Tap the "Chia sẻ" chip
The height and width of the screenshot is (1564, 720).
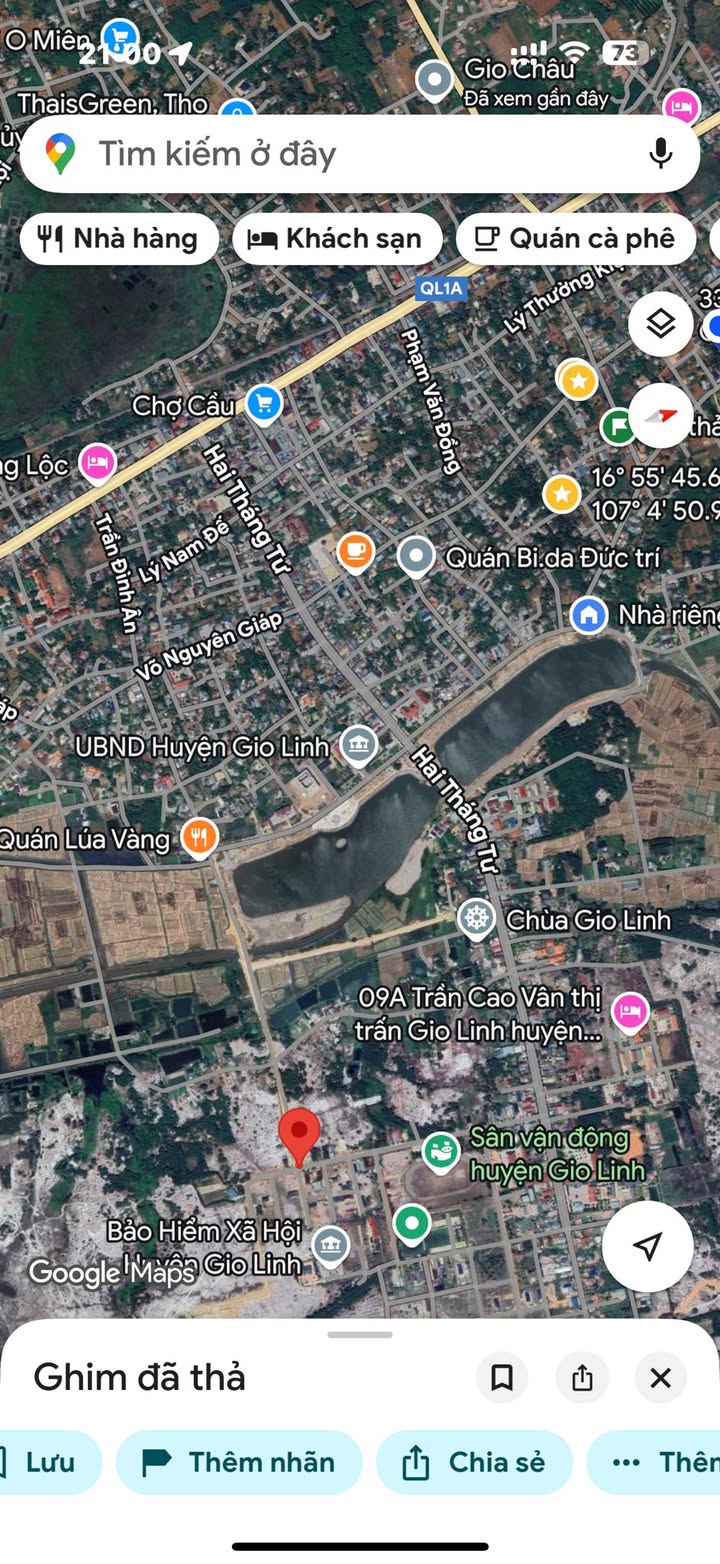pos(474,1462)
